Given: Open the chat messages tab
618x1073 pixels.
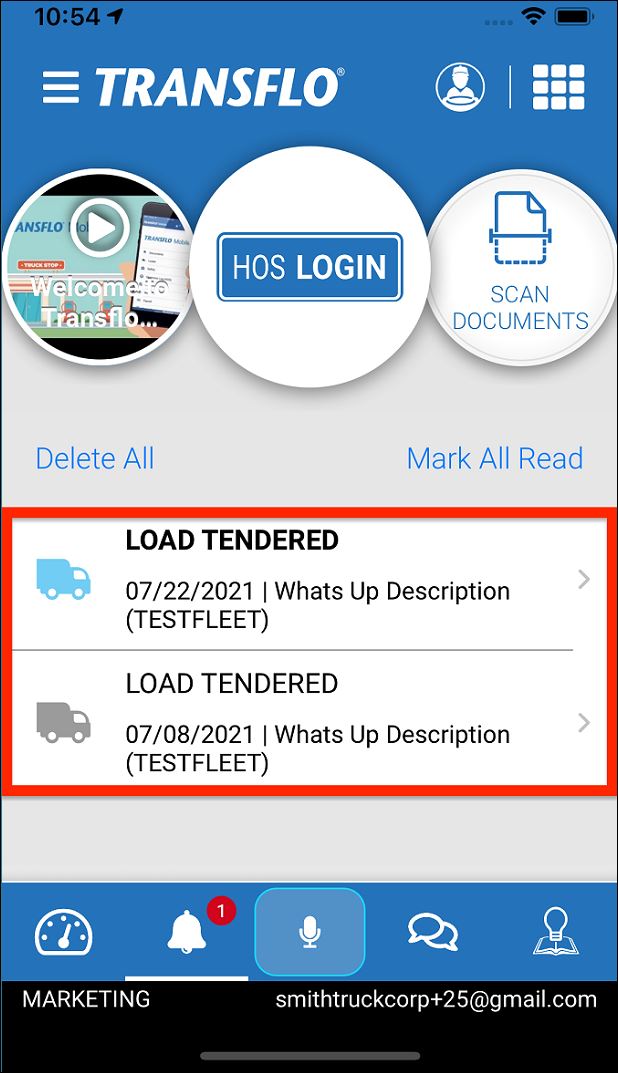Looking at the screenshot, I should click(x=433, y=932).
